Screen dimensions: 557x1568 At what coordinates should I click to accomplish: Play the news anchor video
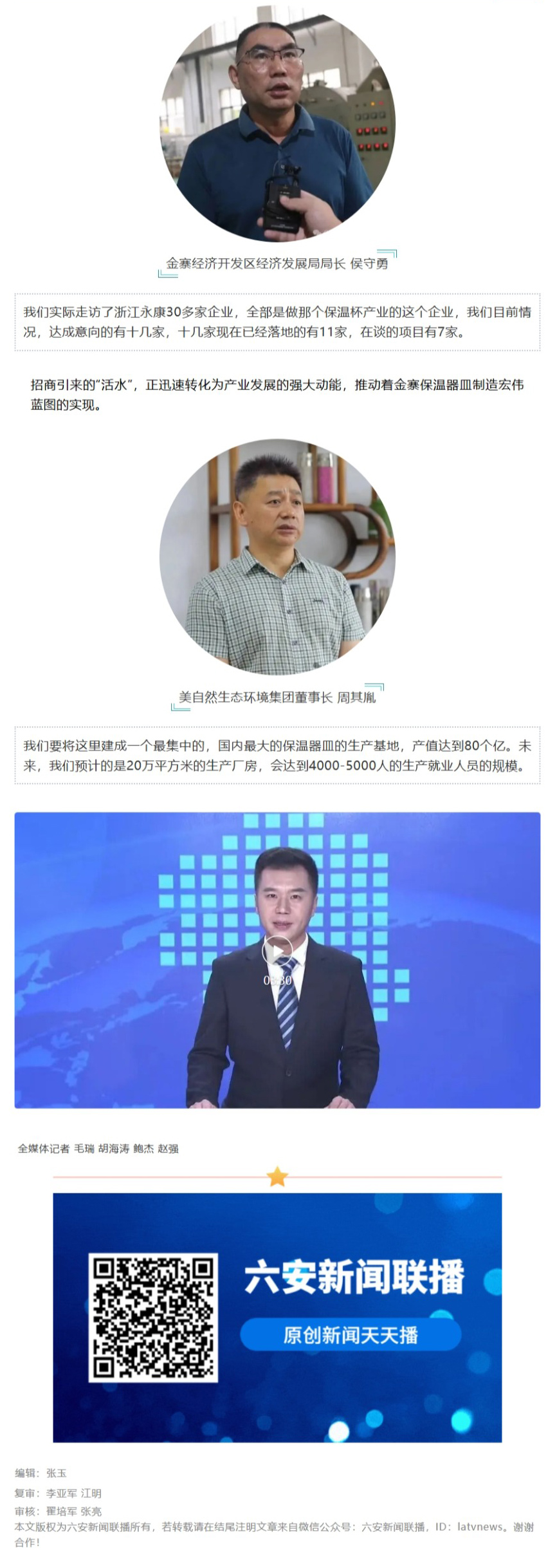click(277, 951)
